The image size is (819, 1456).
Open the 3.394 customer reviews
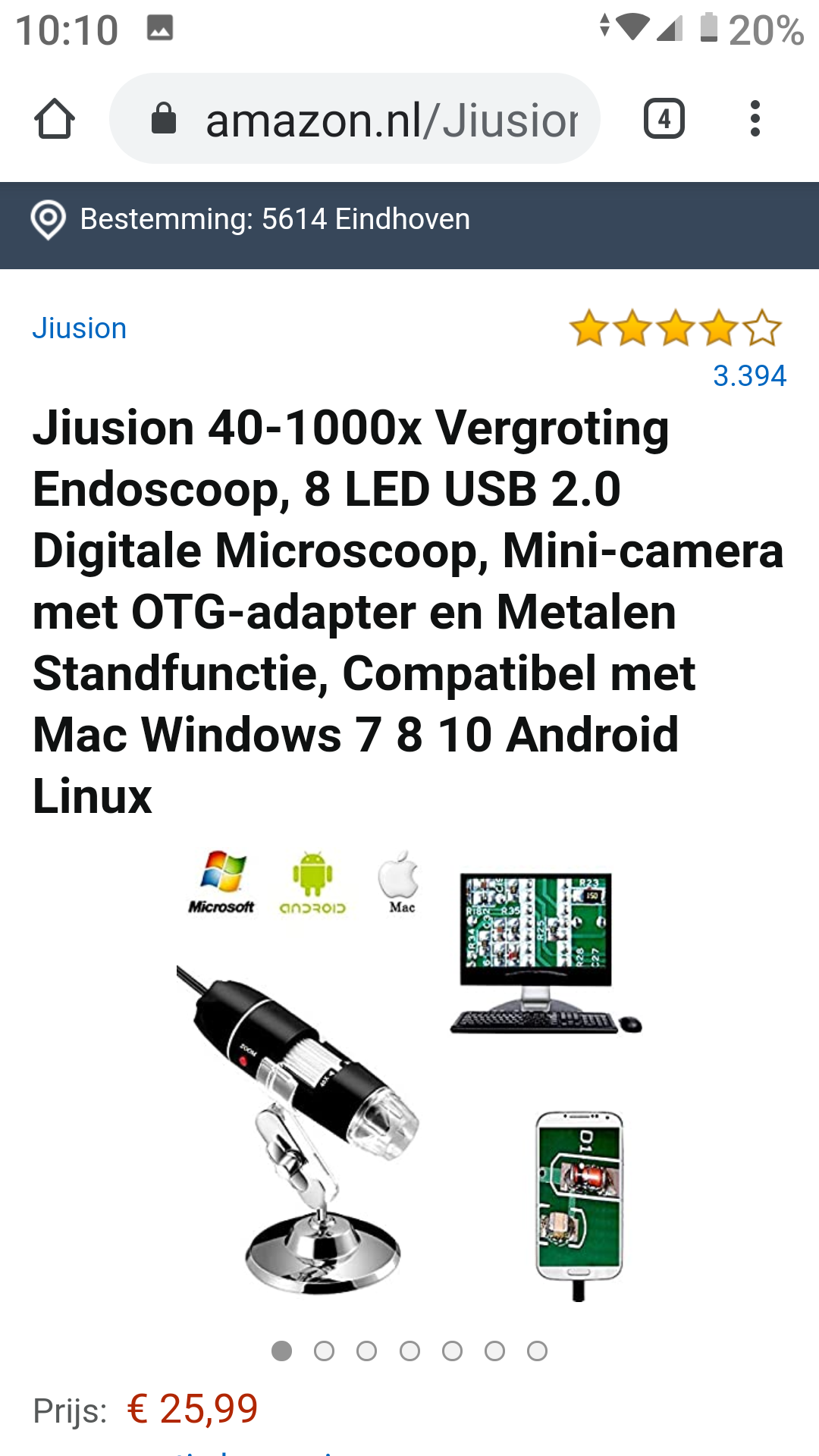click(749, 375)
